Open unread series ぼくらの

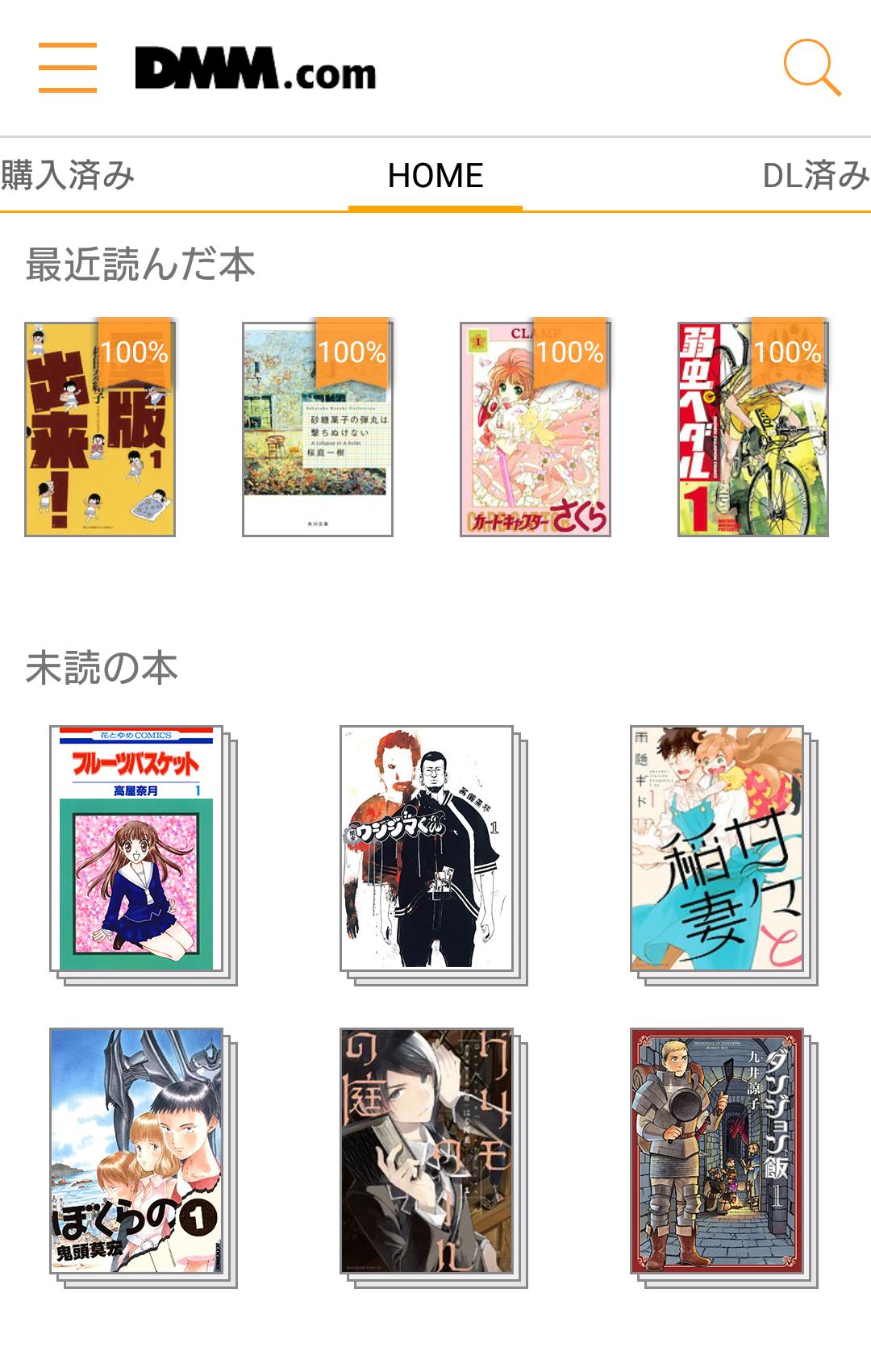coord(137,1152)
